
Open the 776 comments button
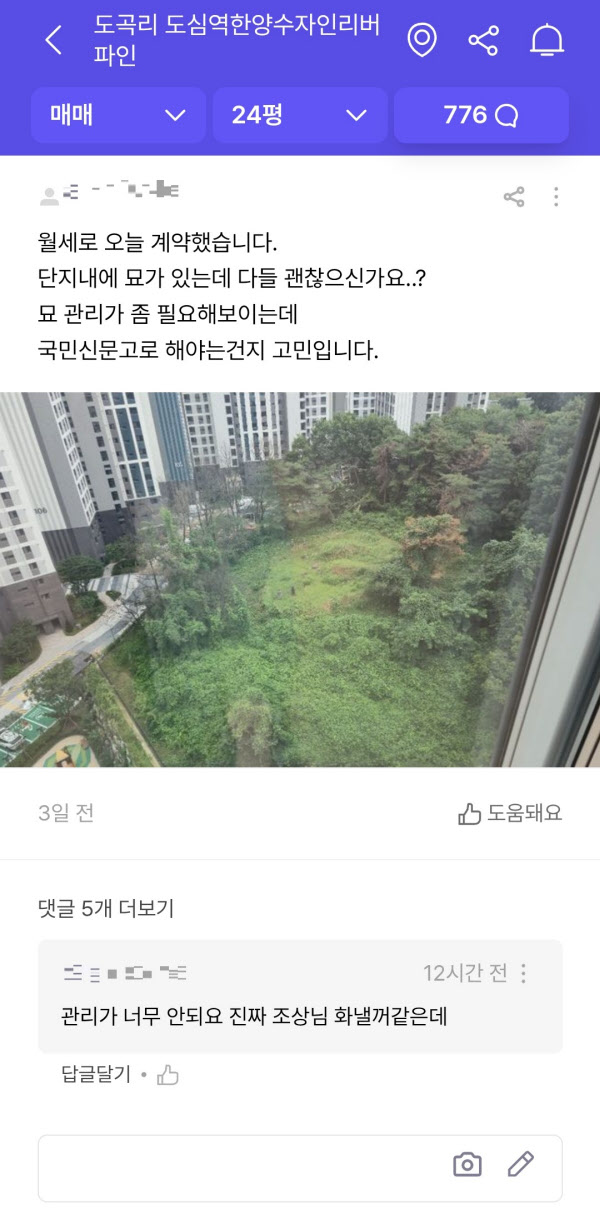pos(481,115)
